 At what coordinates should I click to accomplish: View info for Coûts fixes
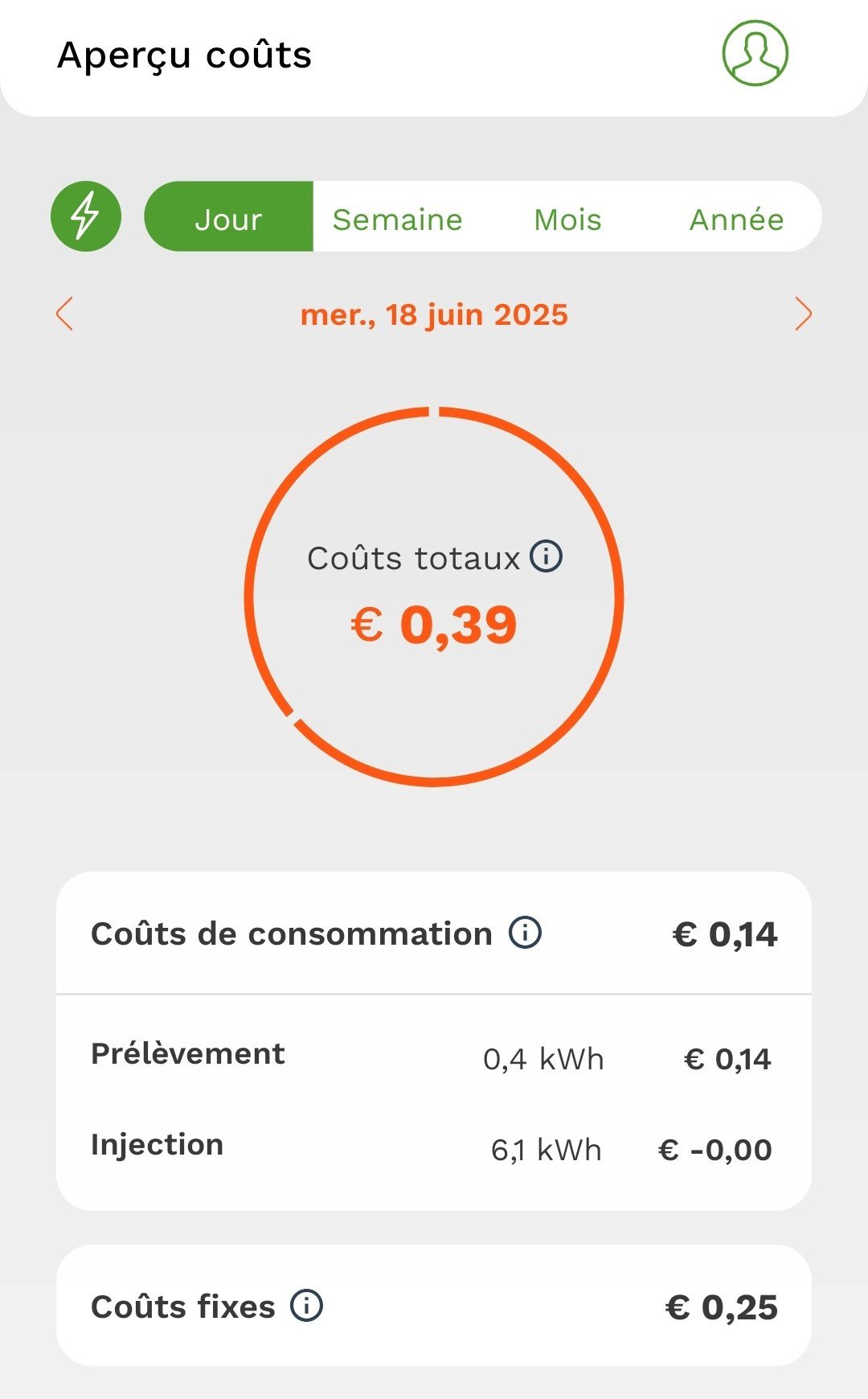(306, 1306)
